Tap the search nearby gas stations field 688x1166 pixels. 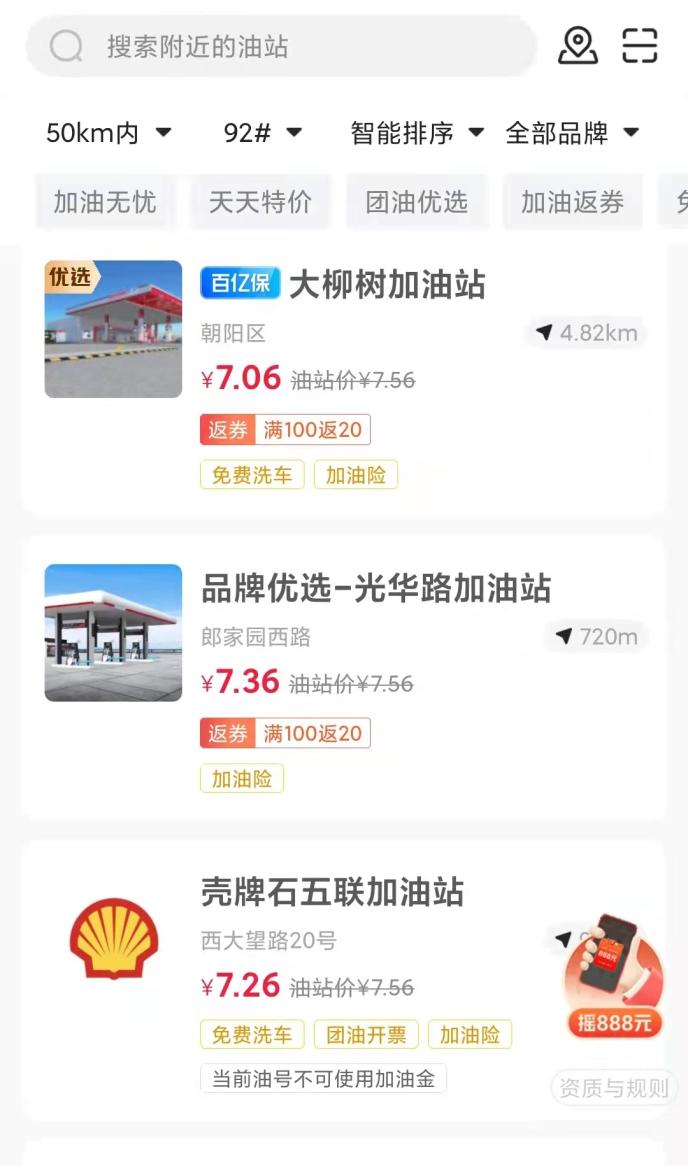[280, 46]
